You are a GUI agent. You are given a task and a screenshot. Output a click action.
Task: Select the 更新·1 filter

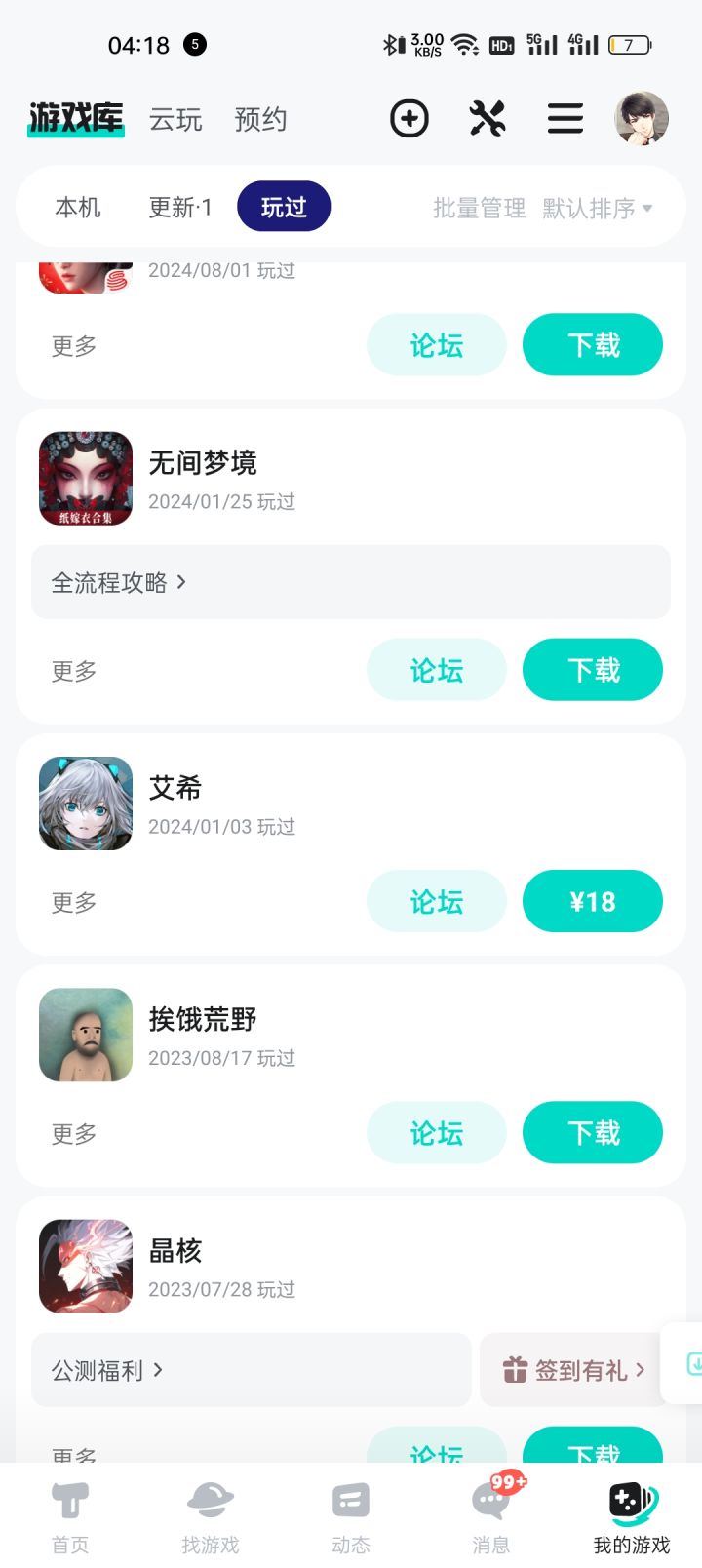point(180,208)
